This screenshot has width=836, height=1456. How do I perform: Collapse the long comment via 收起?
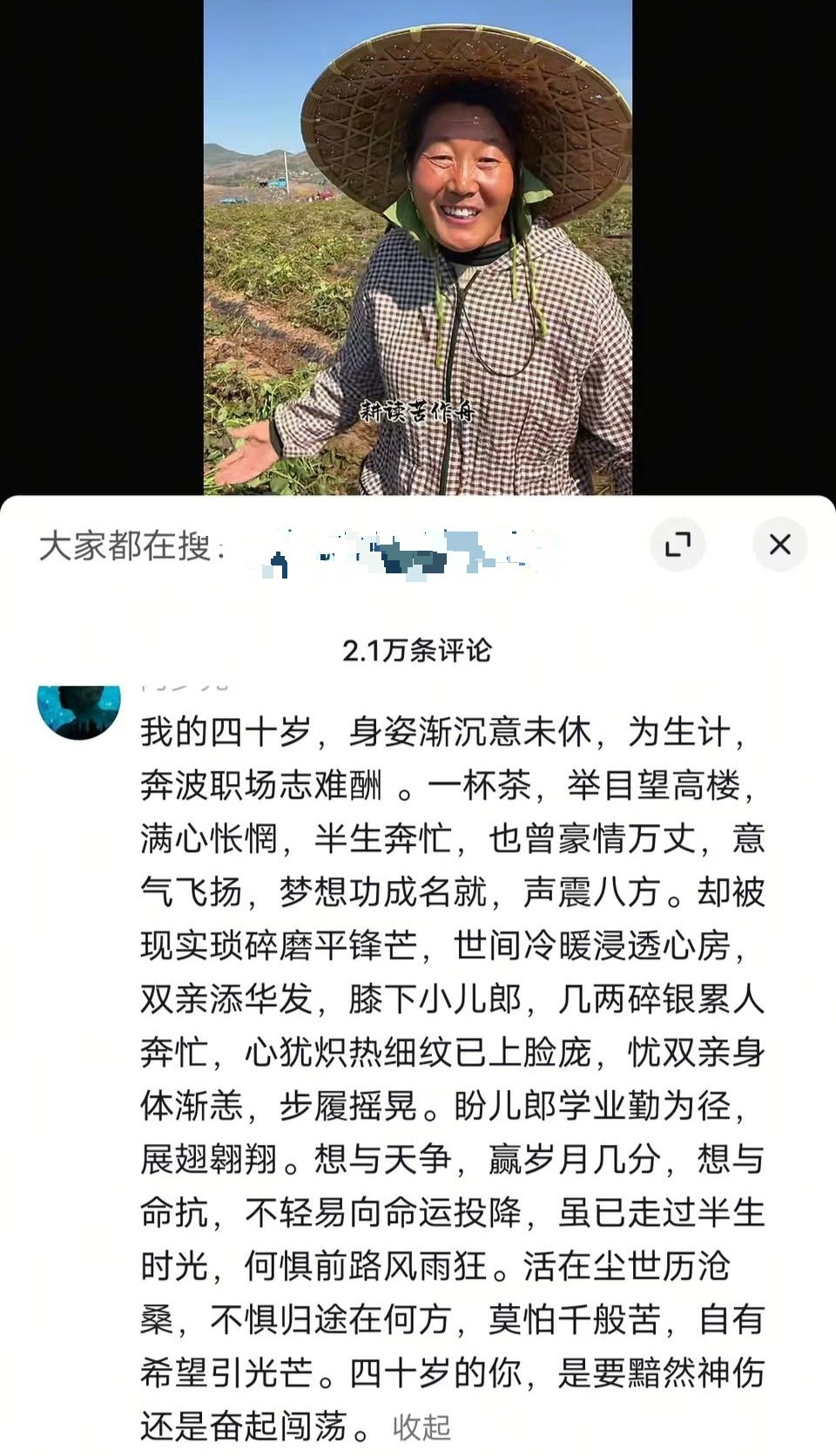[x=421, y=1426]
